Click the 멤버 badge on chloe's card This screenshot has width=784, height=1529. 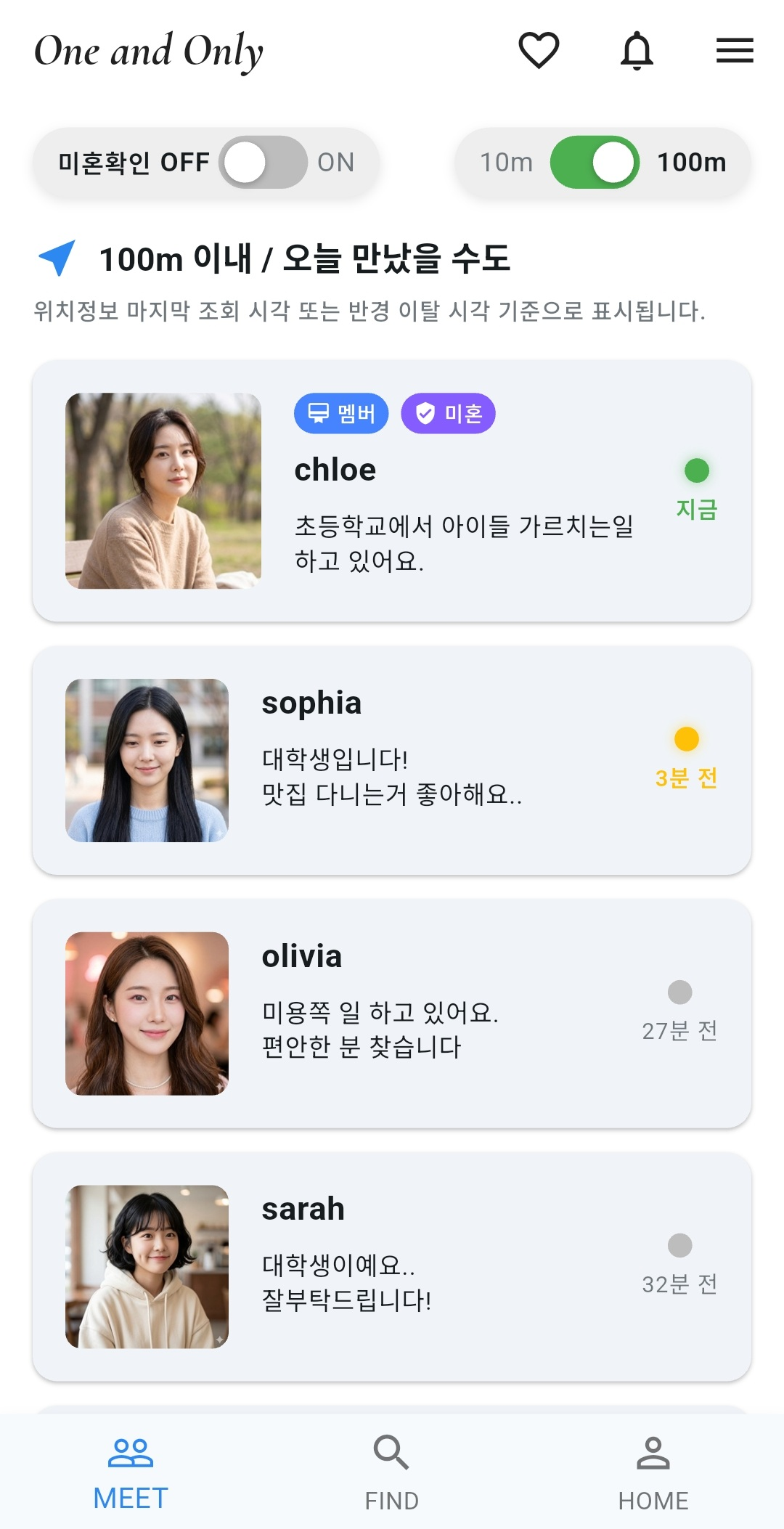[x=340, y=413]
